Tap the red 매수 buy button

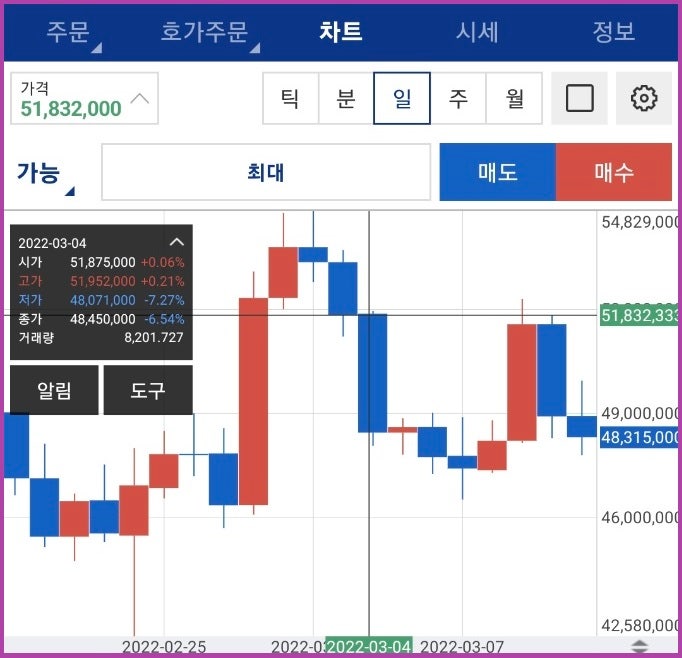click(x=614, y=172)
